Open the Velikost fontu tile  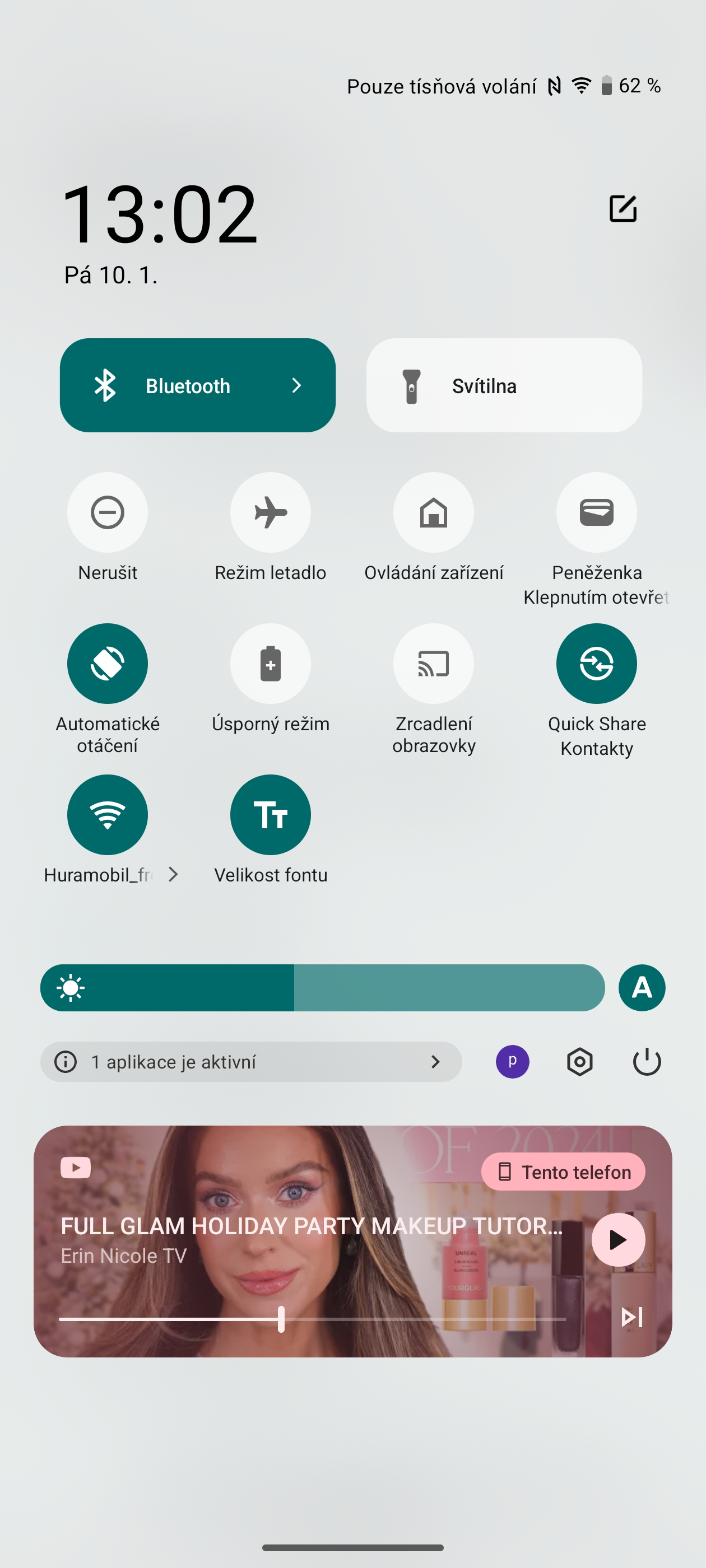coord(270,814)
